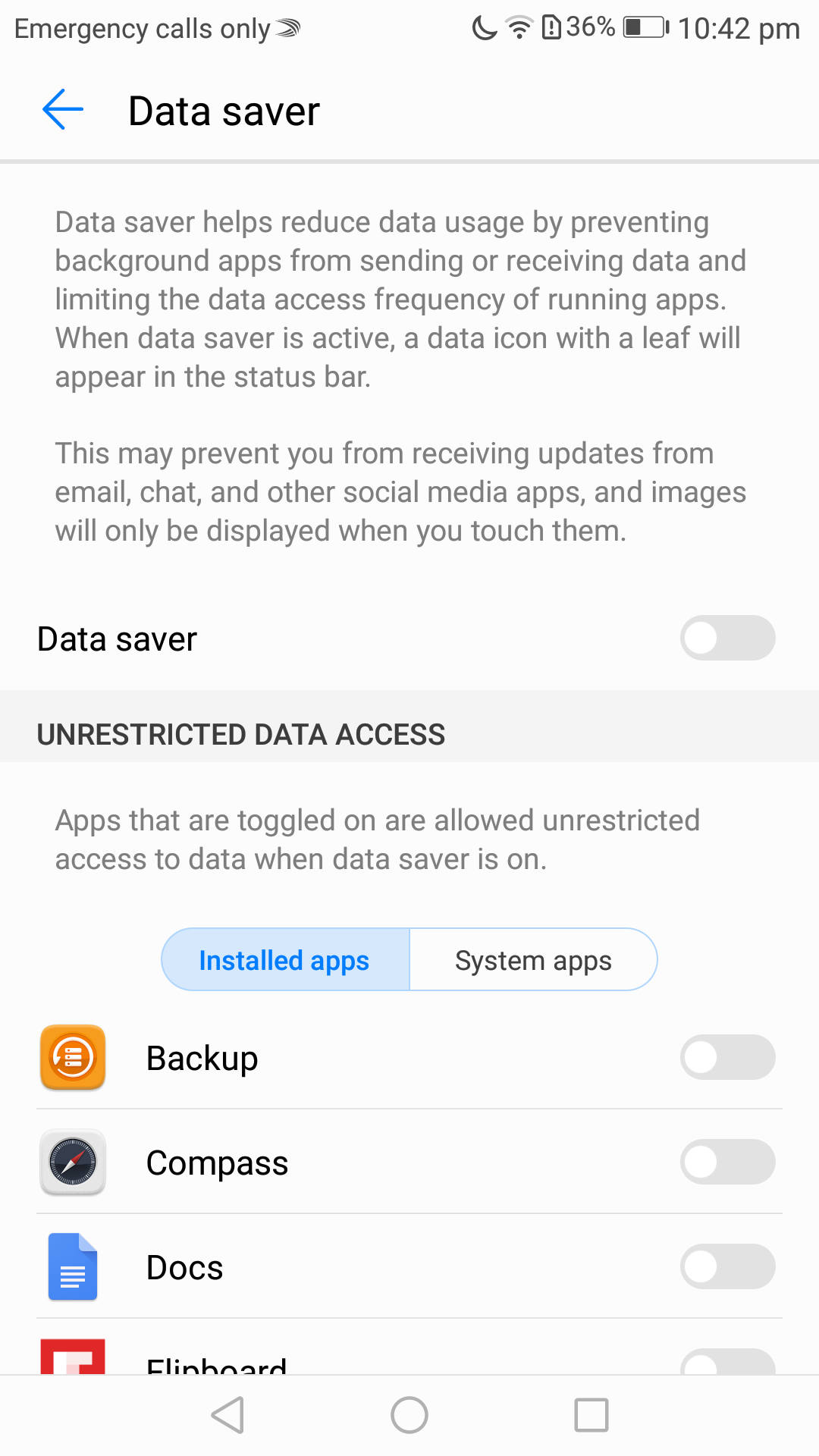
Task: Turn on unrestricted data for Docs
Action: coord(727,1266)
